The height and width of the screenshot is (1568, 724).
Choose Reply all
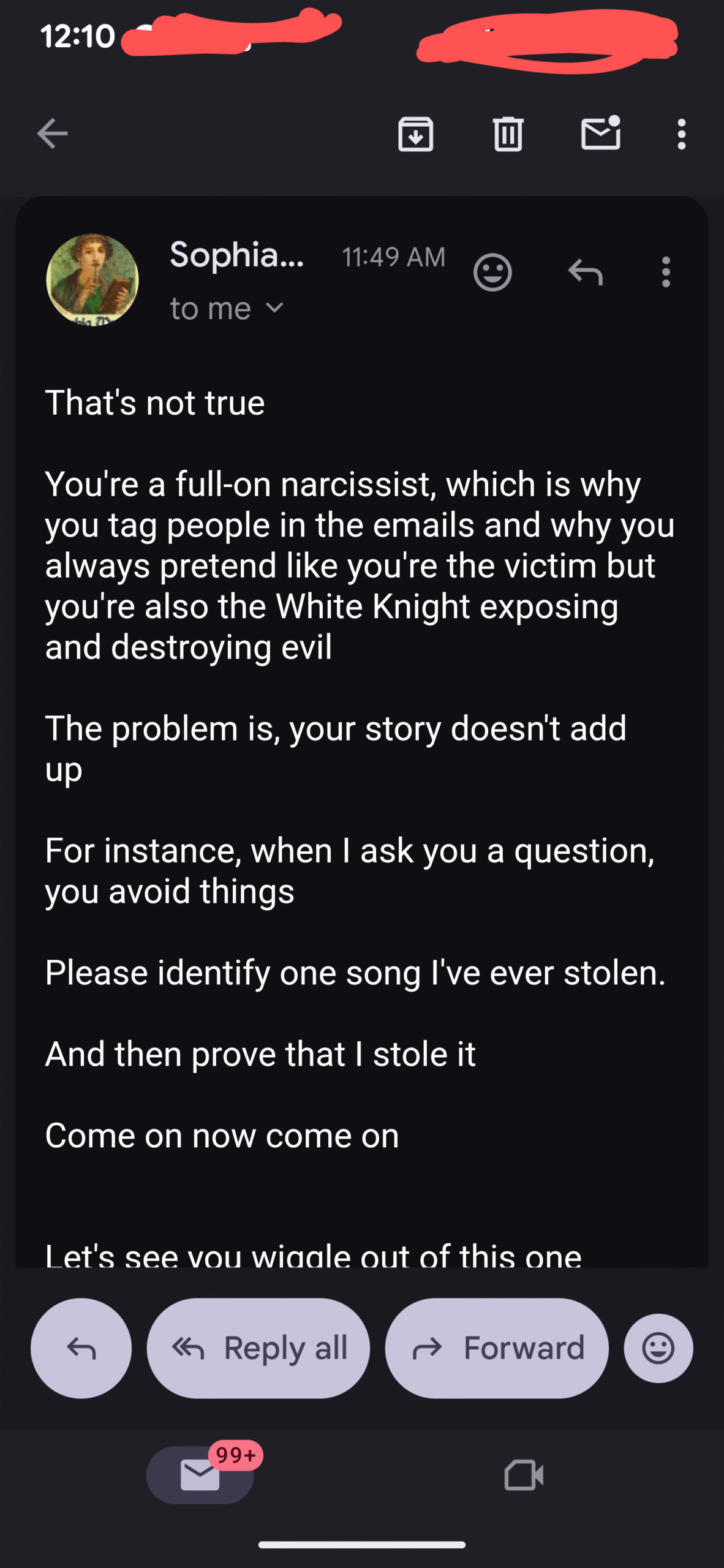(258, 1348)
